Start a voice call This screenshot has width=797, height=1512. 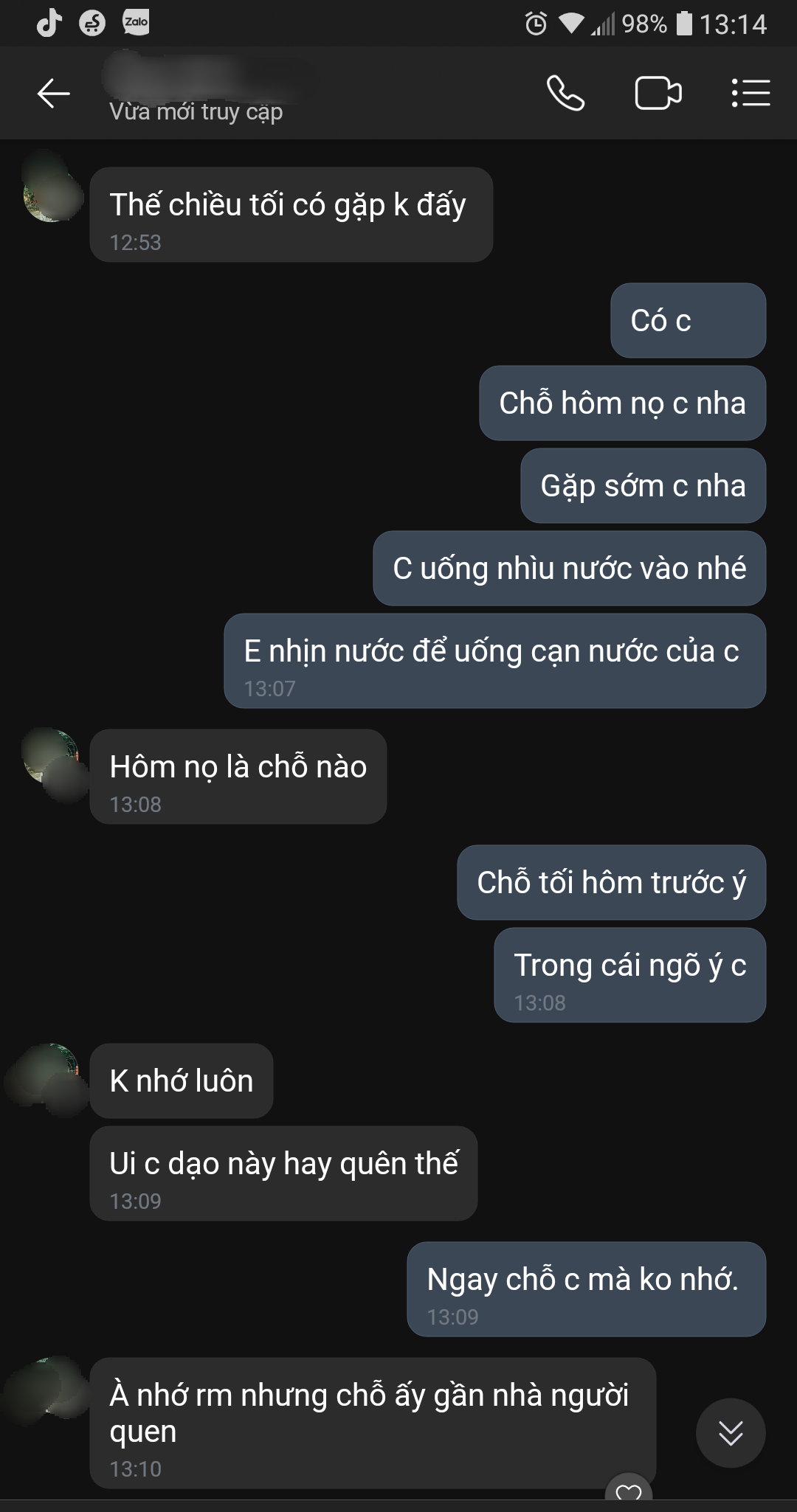(x=565, y=94)
